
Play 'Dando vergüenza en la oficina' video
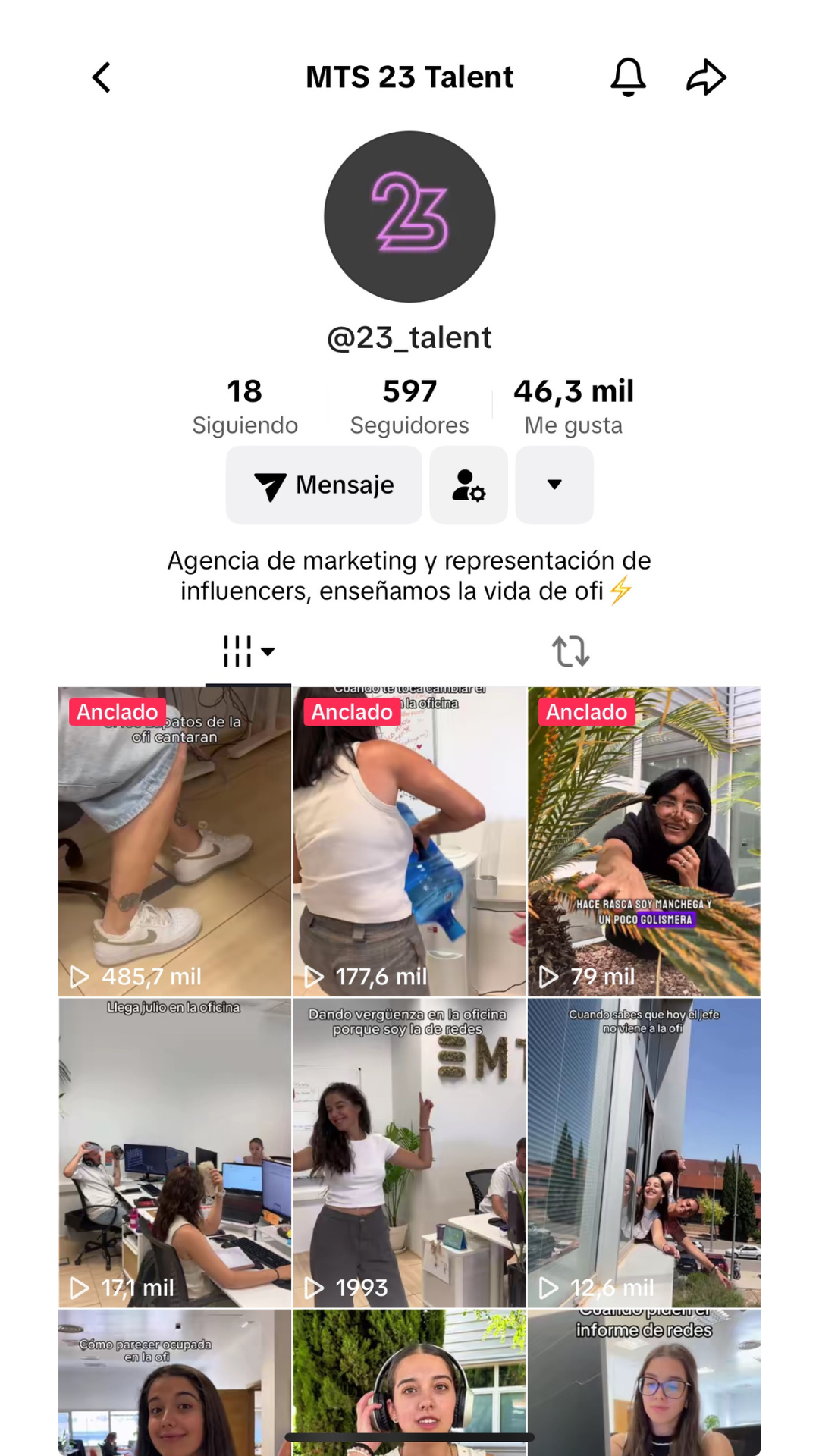[409, 1153]
